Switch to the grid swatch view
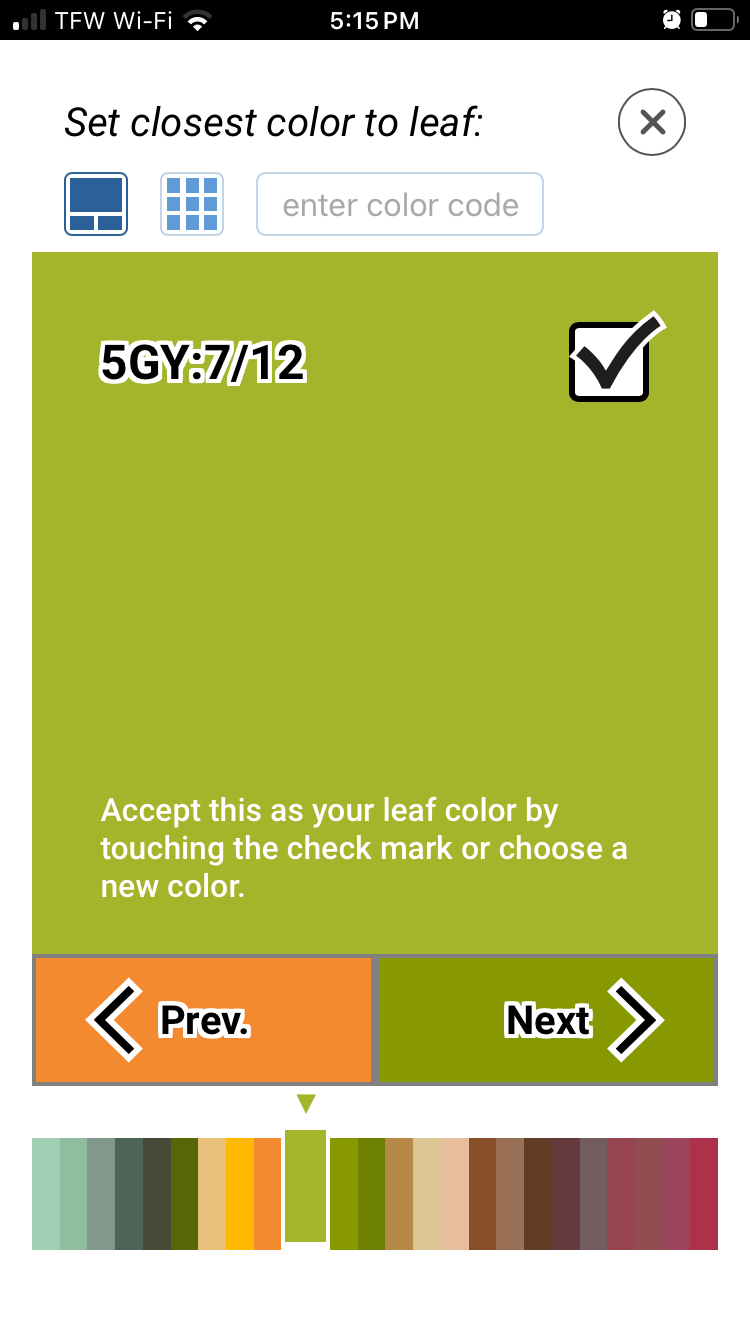Image resolution: width=750 pixels, height=1334 pixels. (x=192, y=204)
